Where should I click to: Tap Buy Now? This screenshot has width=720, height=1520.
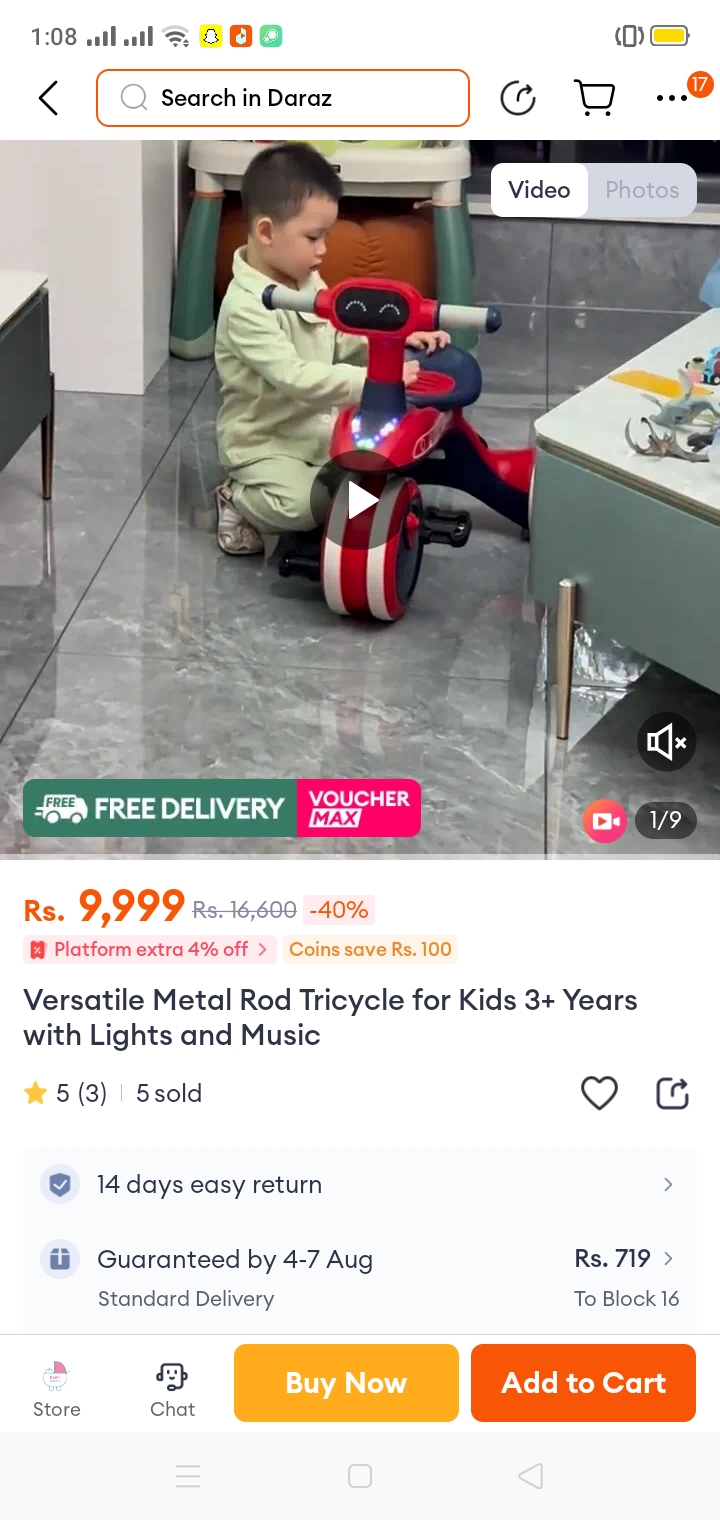point(346,1383)
